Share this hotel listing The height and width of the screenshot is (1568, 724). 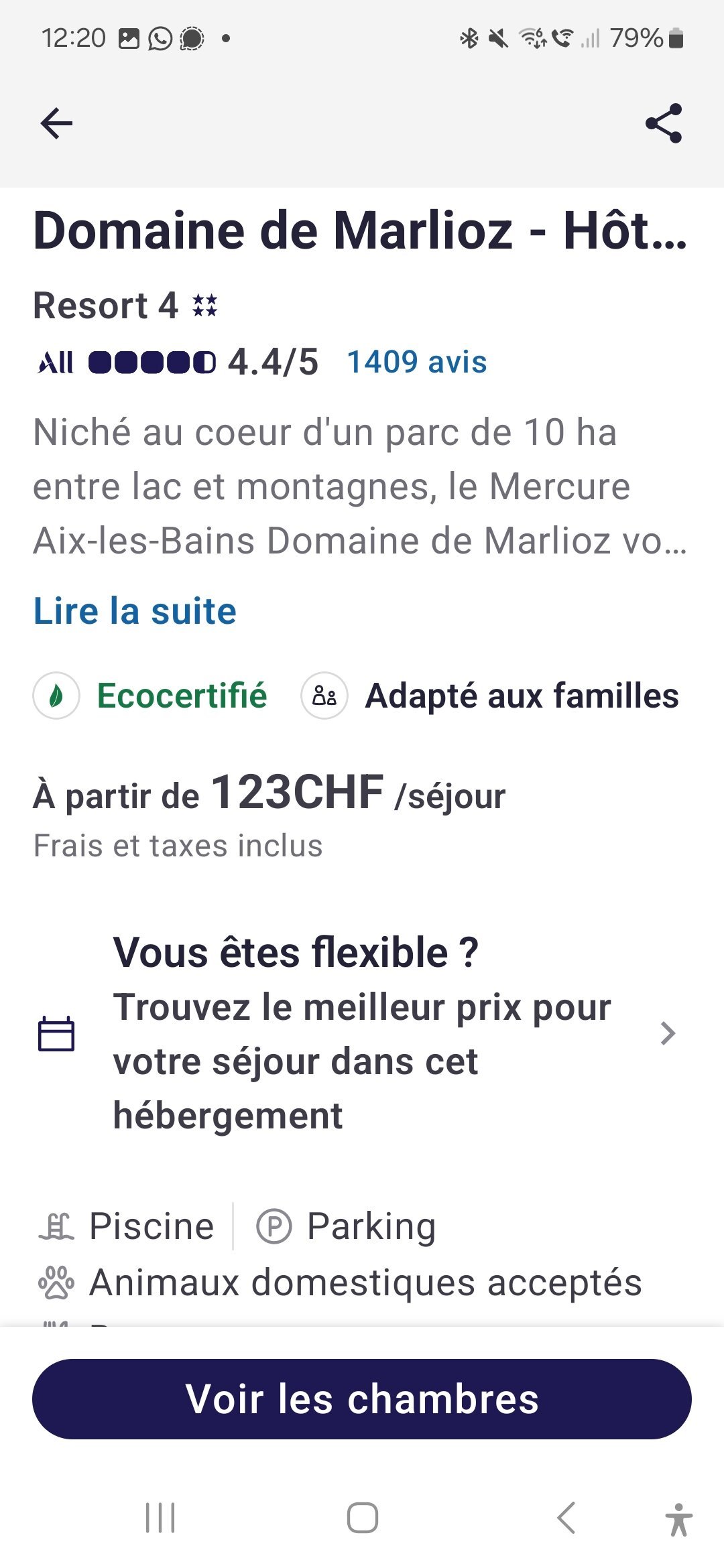point(664,123)
